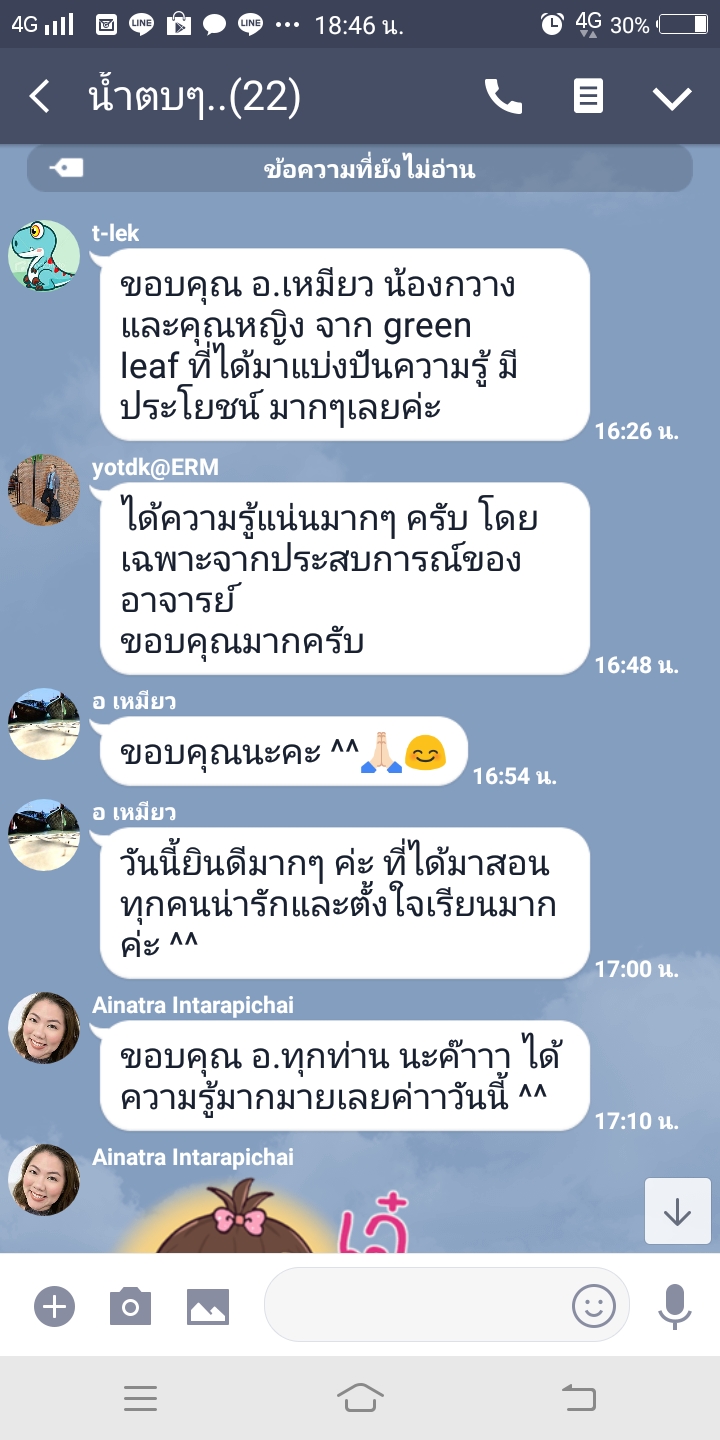Open the group notes icon
Screen dimensions: 720x1440
pyautogui.click(x=588, y=97)
